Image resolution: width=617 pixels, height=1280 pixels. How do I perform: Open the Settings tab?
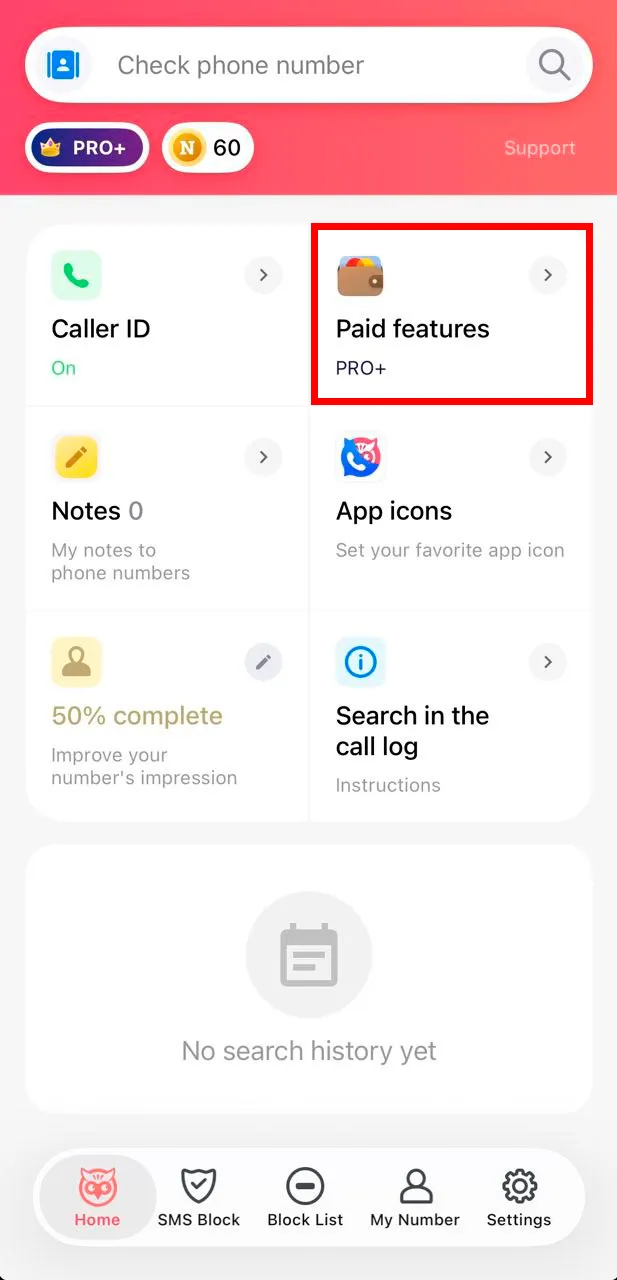point(519,1198)
